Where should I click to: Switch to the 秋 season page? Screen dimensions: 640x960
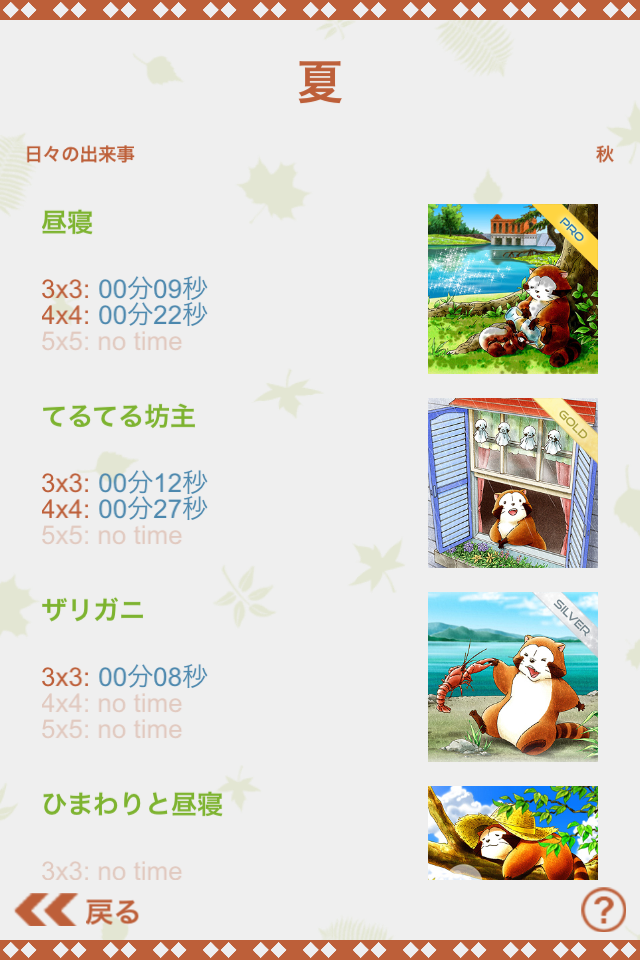(x=604, y=154)
